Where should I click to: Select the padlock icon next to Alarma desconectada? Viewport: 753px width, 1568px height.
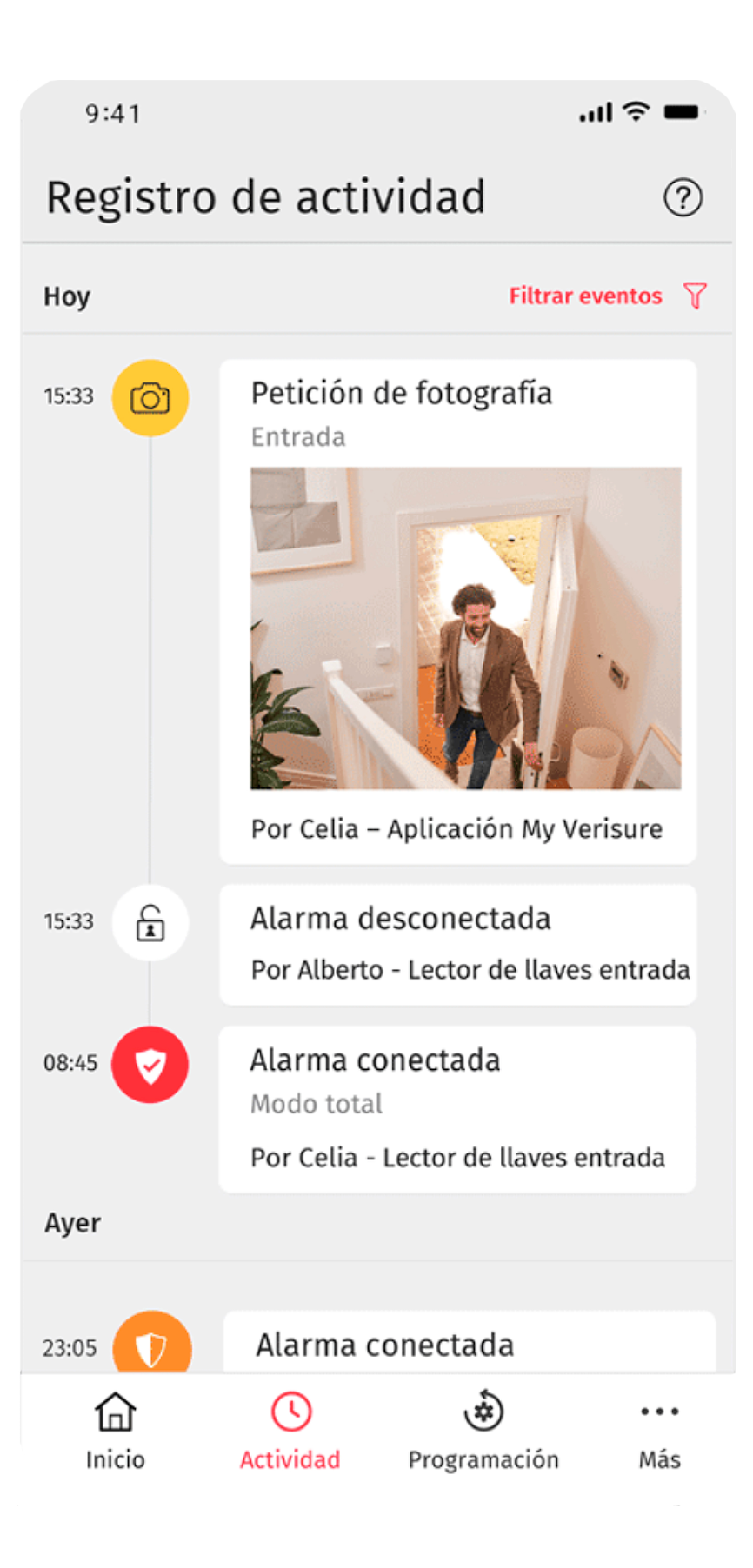(150, 923)
